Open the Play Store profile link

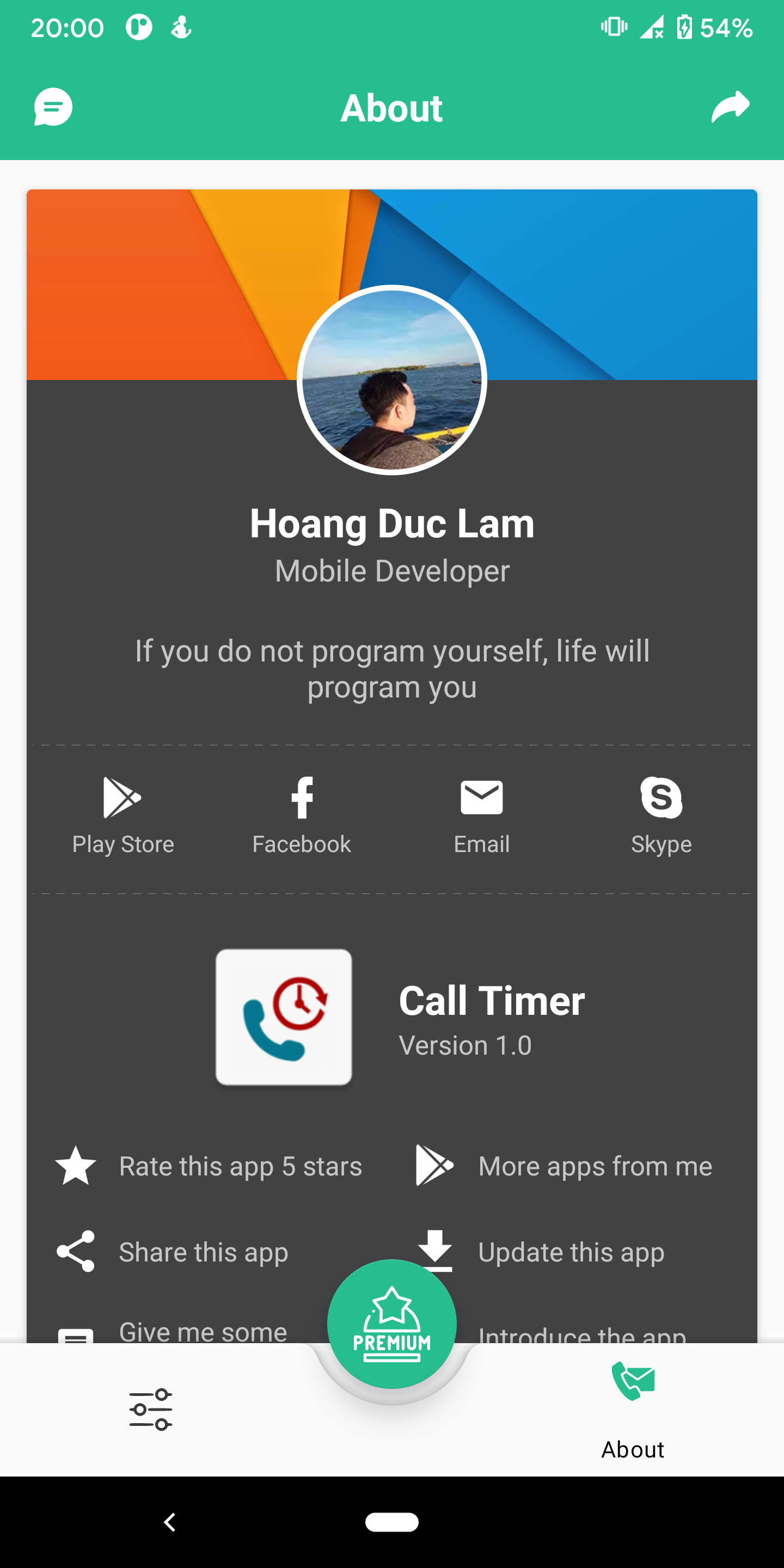coord(122,813)
